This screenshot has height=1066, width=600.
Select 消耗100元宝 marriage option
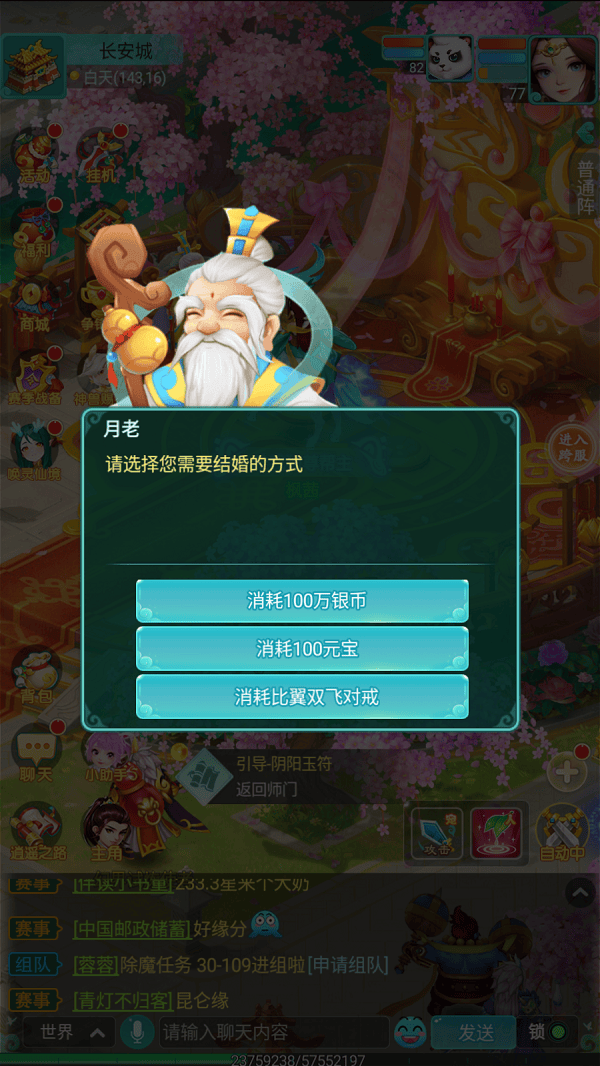click(x=302, y=649)
